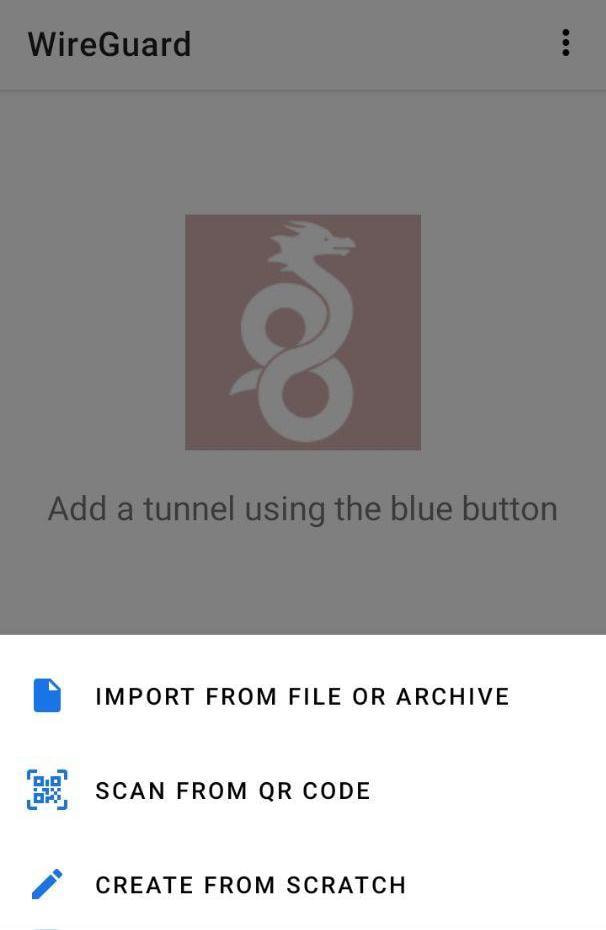The image size is (606, 930).
Task: Choose Scan from QR code
Action: (x=232, y=790)
